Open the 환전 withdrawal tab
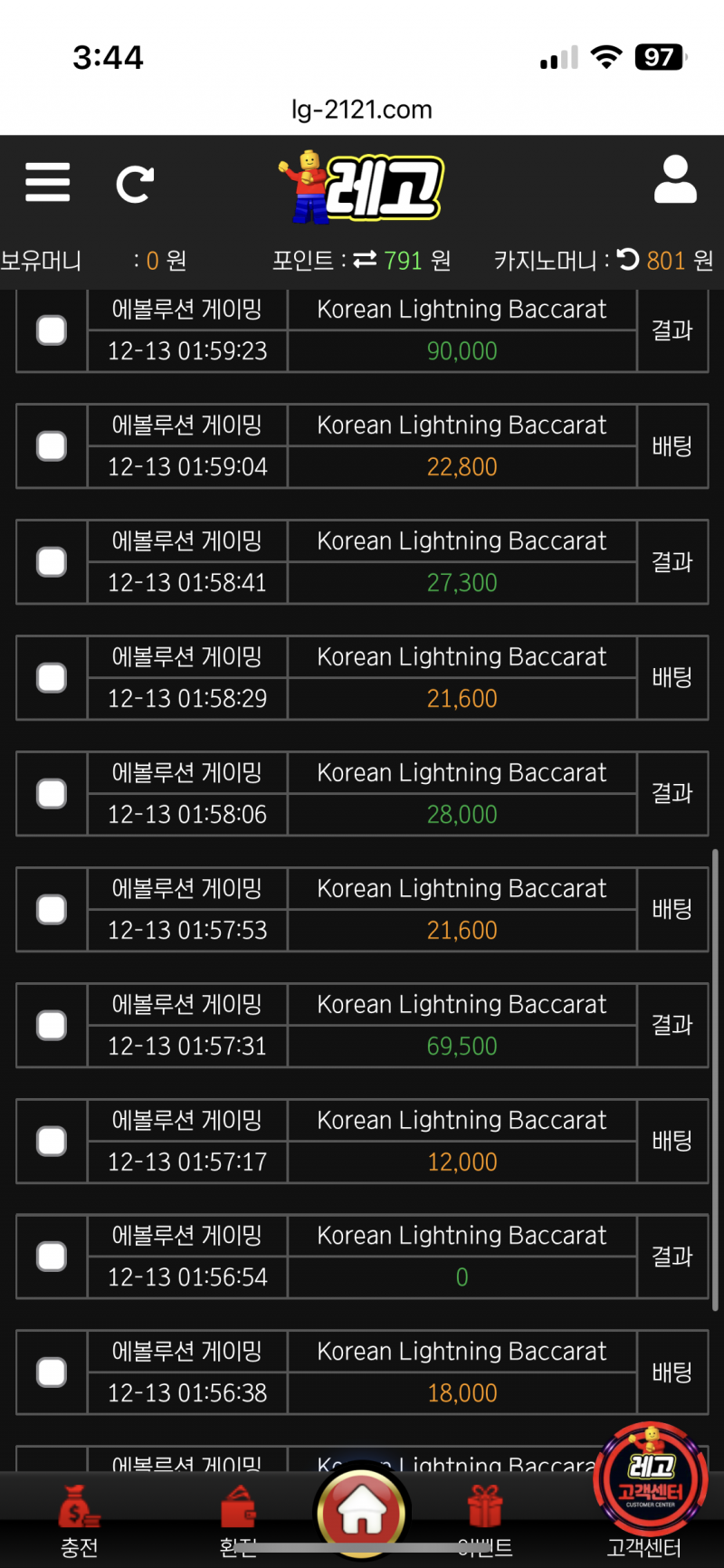724x1568 pixels. 238,1521
